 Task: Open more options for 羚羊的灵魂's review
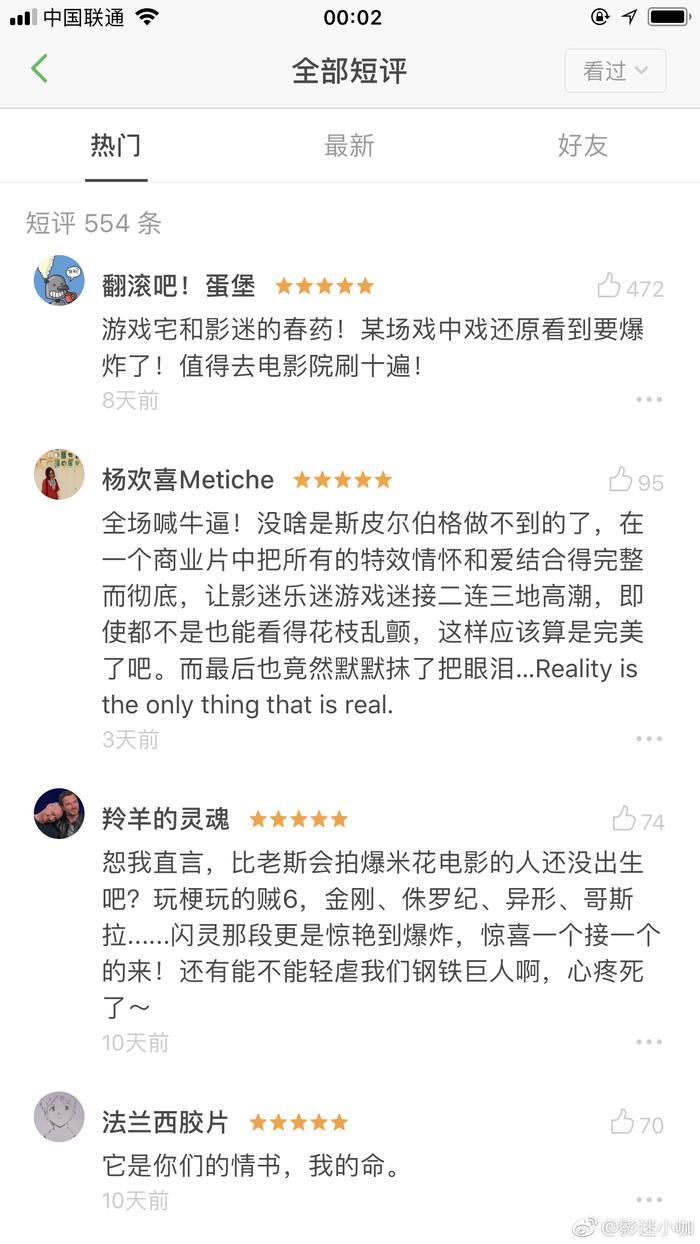coord(649,1041)
